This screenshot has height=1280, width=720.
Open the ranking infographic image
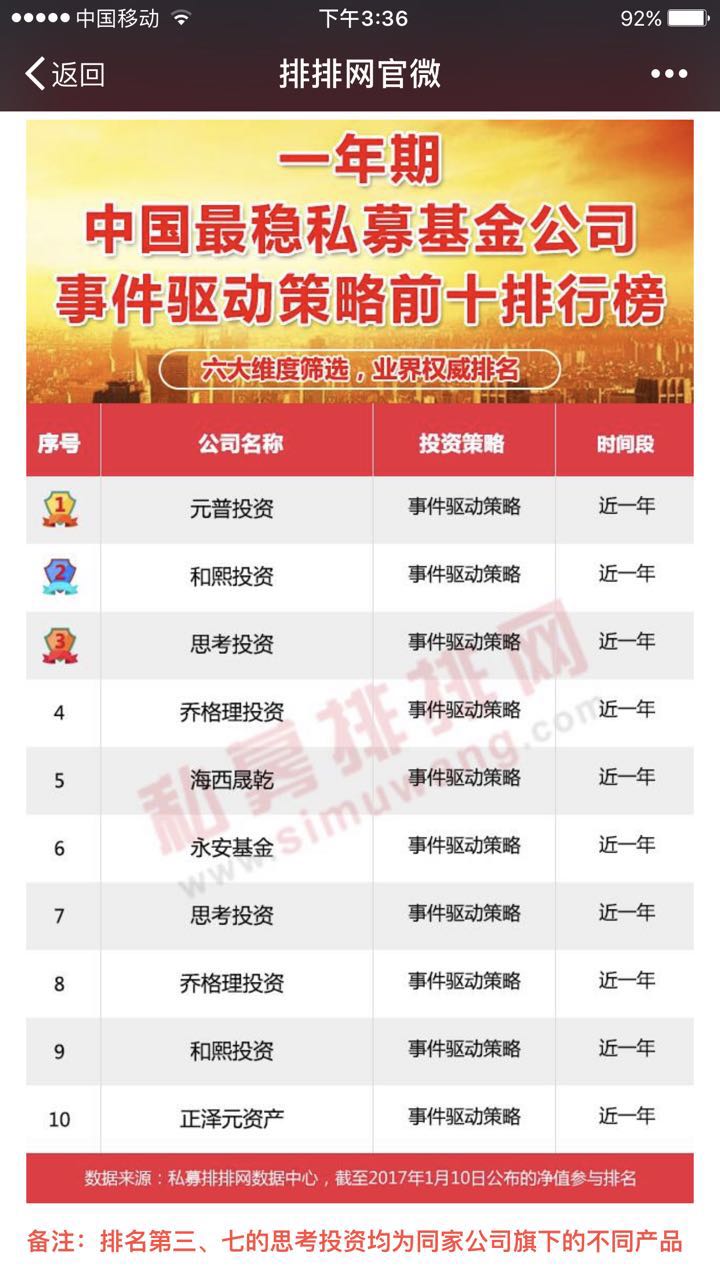360,660
